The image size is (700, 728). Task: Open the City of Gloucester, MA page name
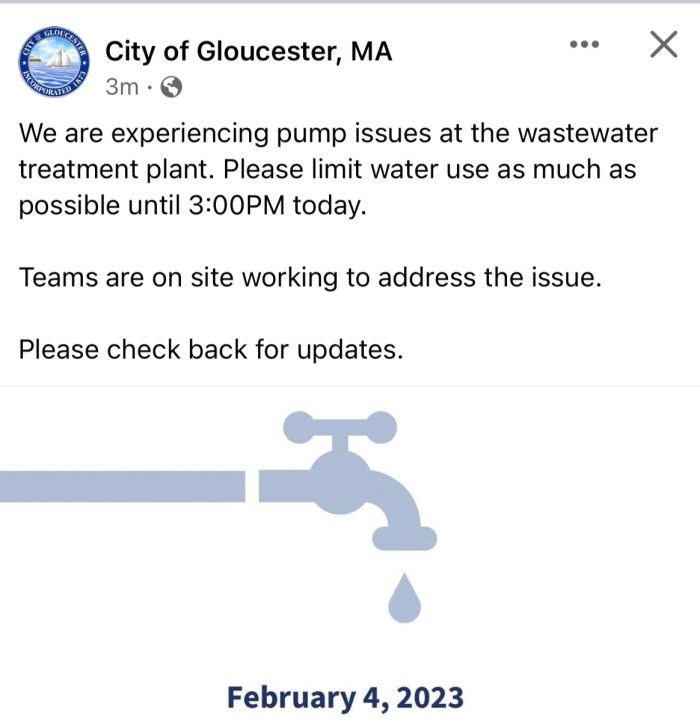pos(248,50)
